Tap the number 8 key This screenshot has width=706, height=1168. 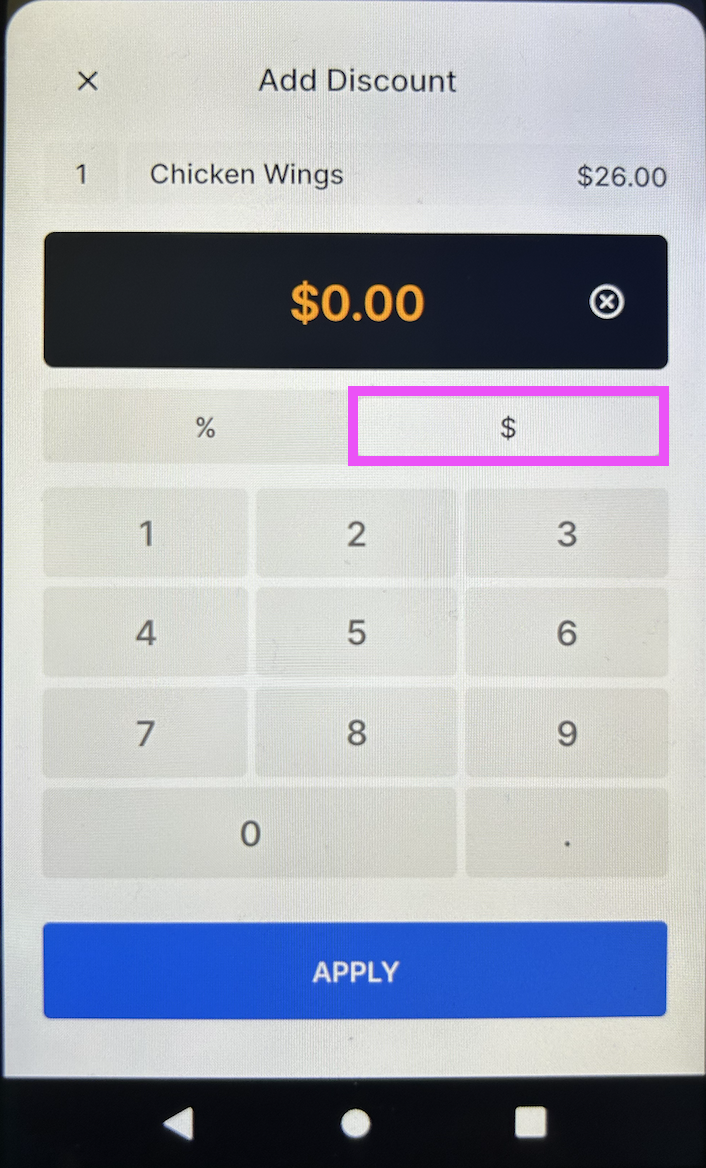[356, 733]
